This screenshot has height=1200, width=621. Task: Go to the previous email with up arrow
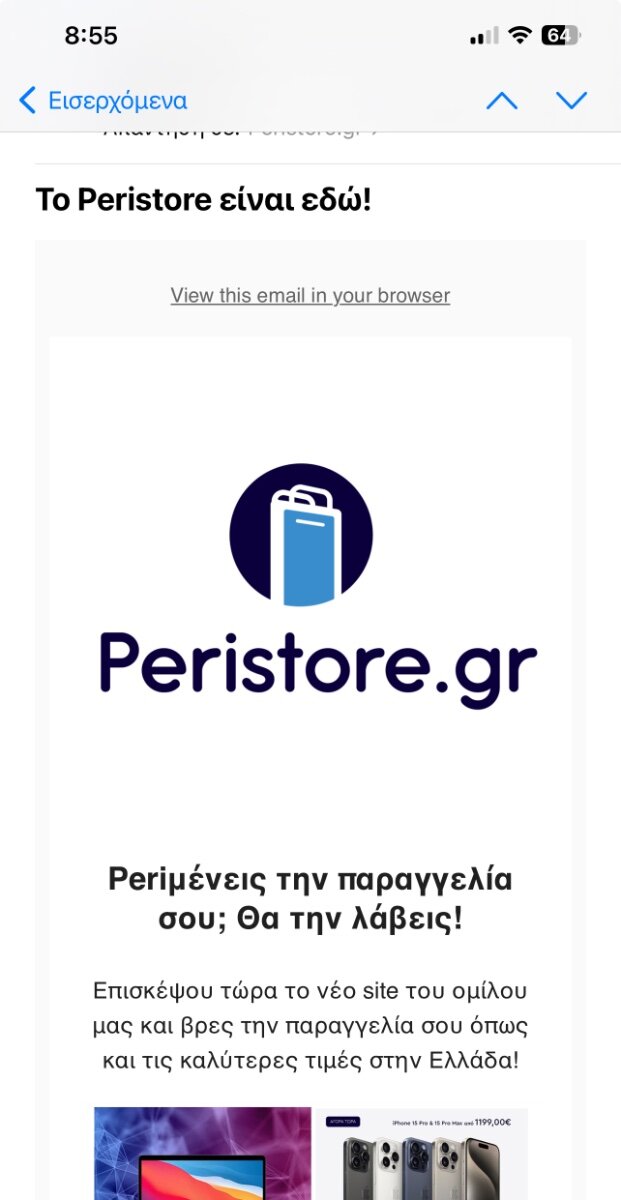tap(502, 100)
